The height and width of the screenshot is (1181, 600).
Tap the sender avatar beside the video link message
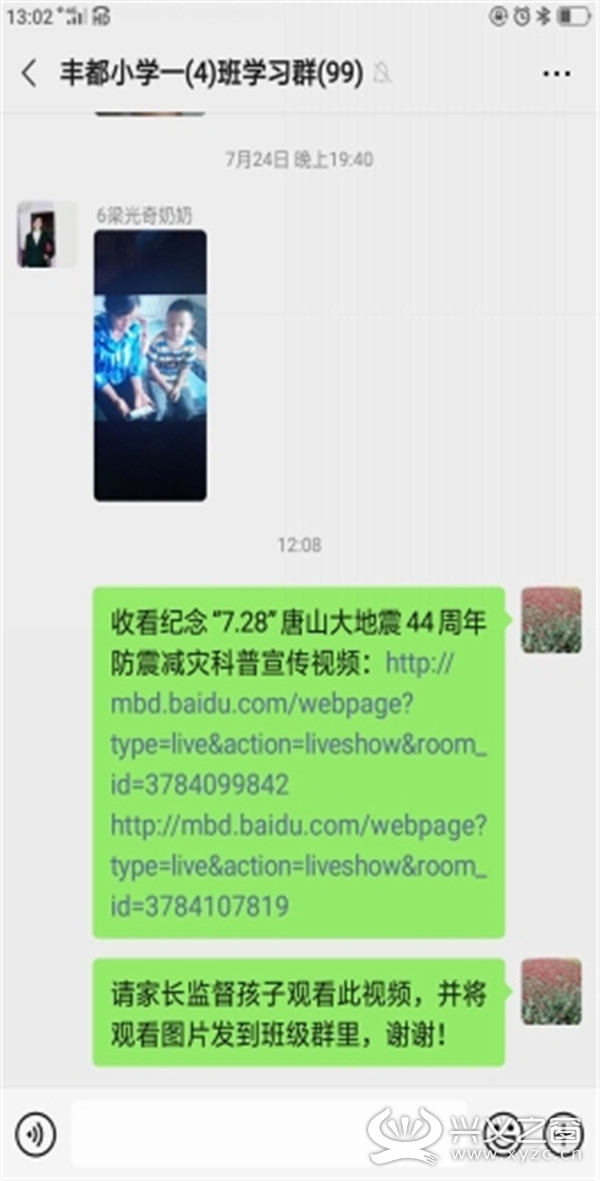coord(551,620)
